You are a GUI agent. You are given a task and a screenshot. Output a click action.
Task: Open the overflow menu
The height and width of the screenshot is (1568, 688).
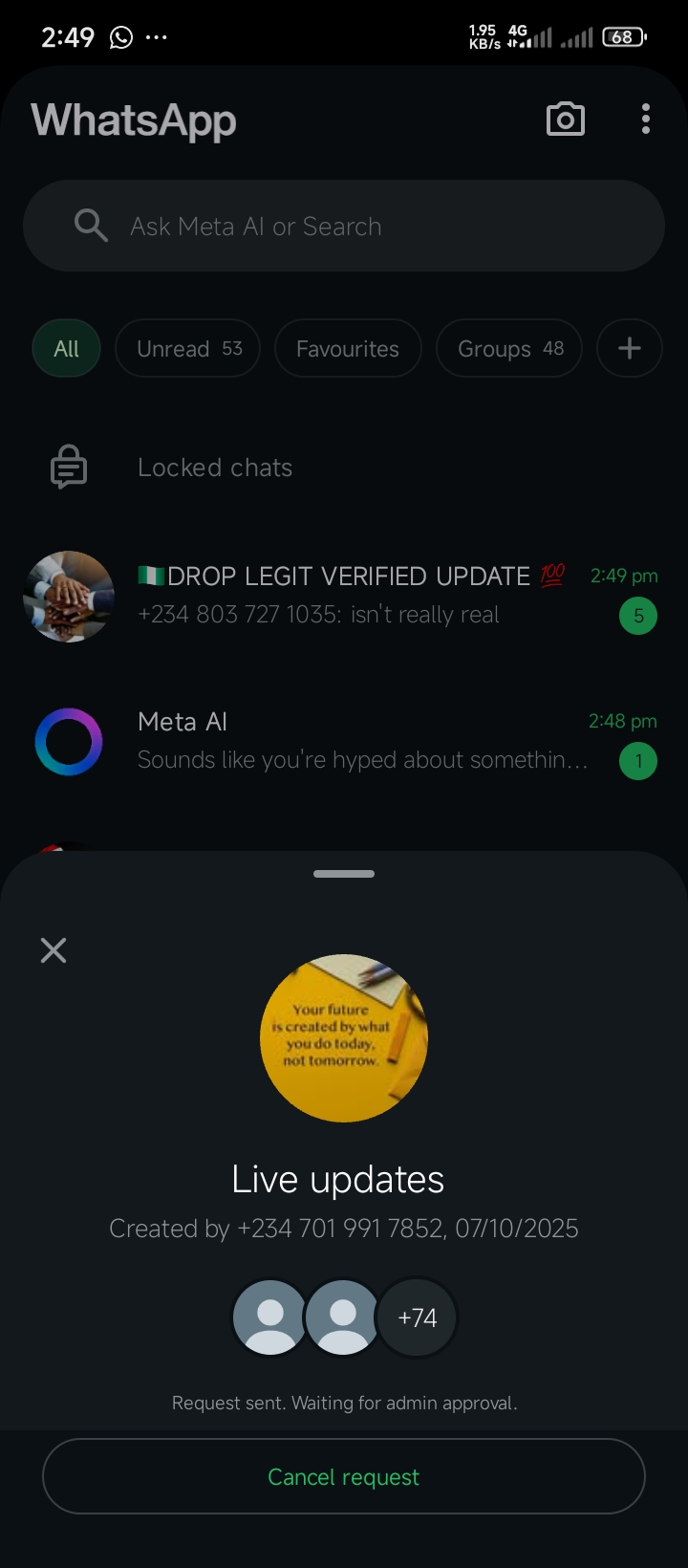[x=646, y=120]
